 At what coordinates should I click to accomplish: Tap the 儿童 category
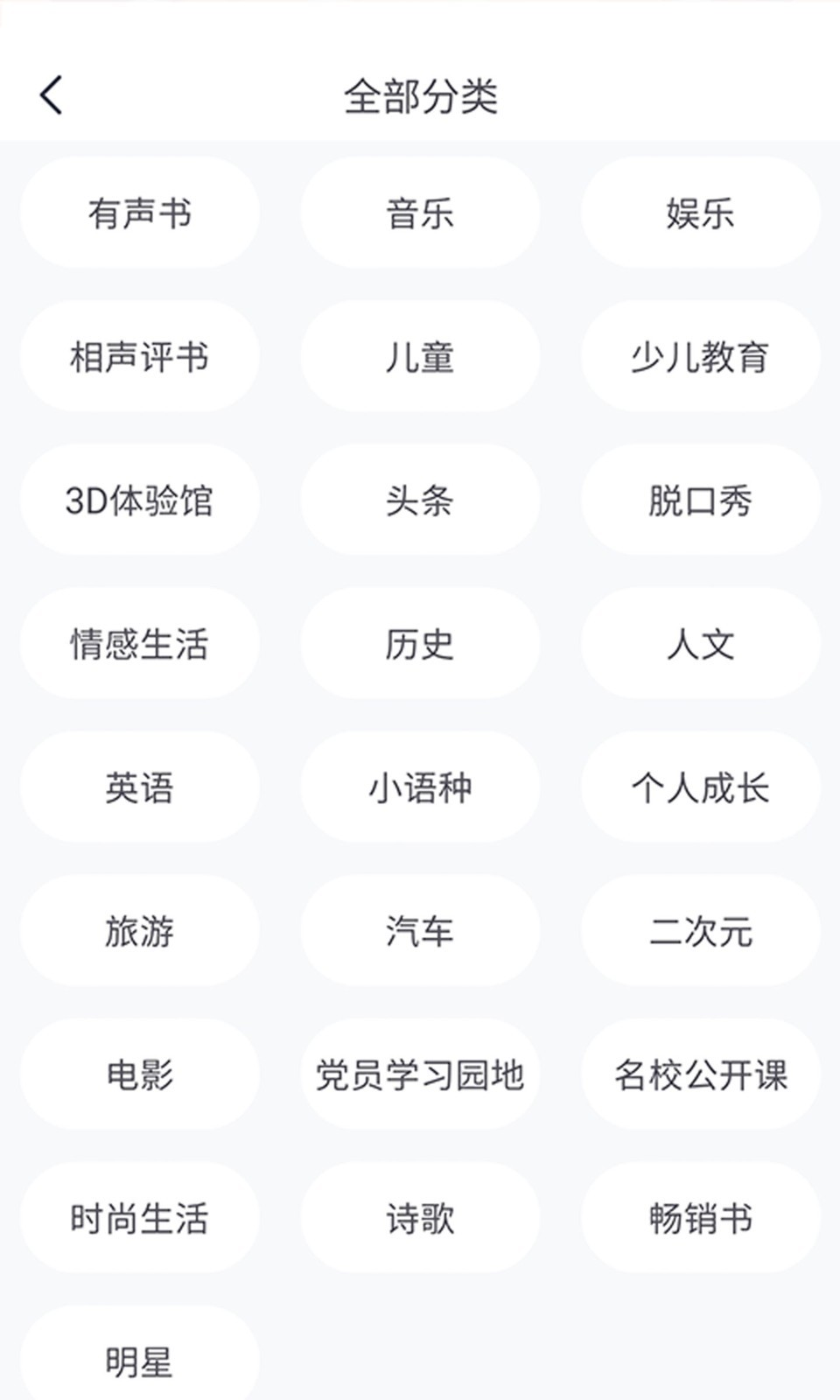(x=420, y=357)
